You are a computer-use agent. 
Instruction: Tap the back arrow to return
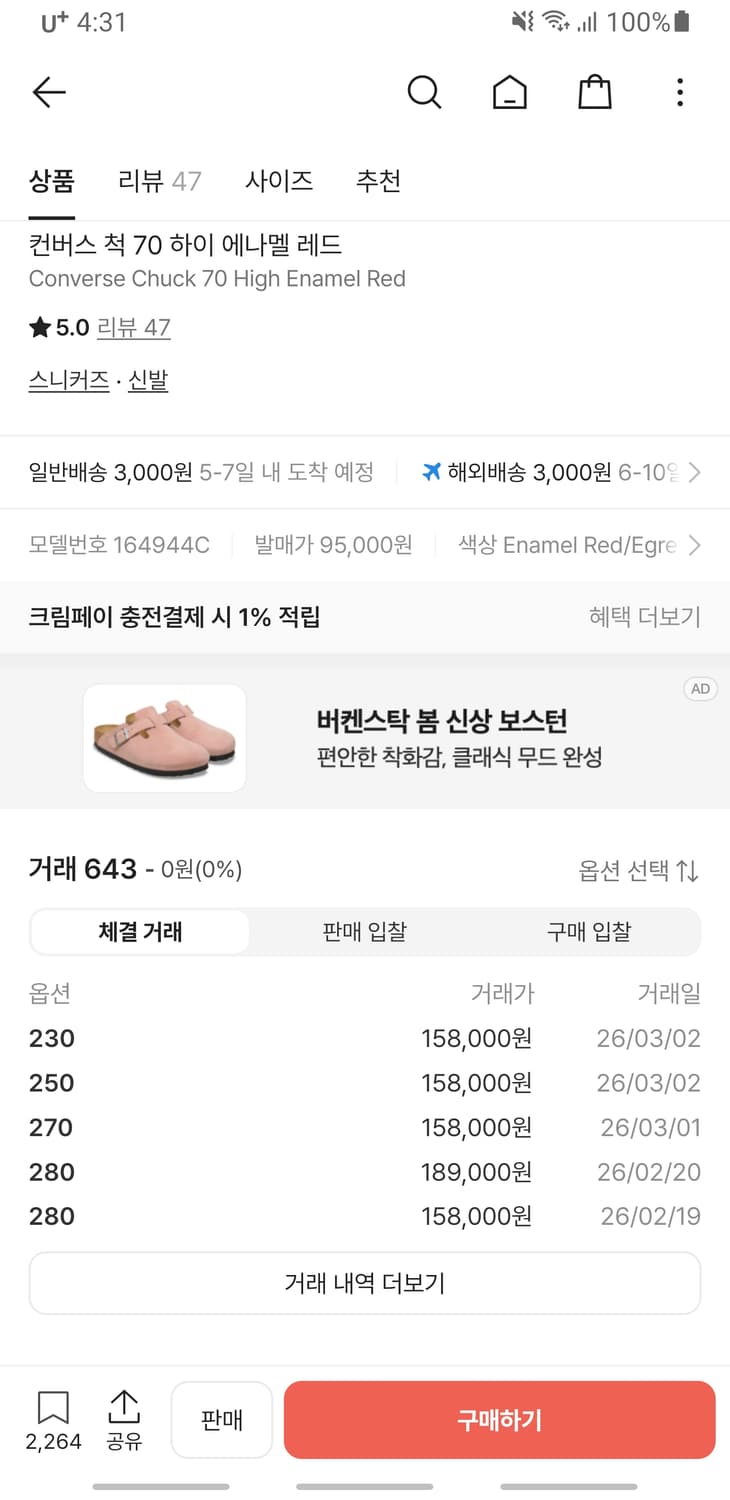(x=48, y=91)
